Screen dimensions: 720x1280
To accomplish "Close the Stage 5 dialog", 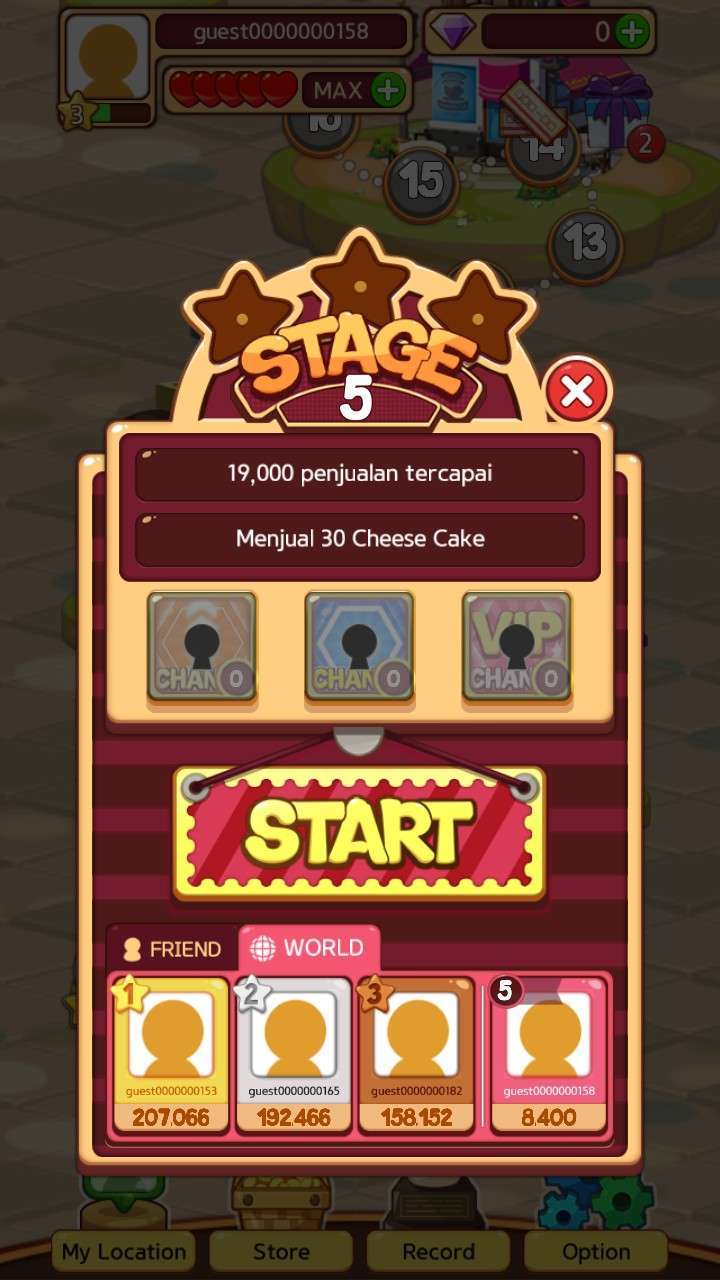I will [x=577, y=392].
